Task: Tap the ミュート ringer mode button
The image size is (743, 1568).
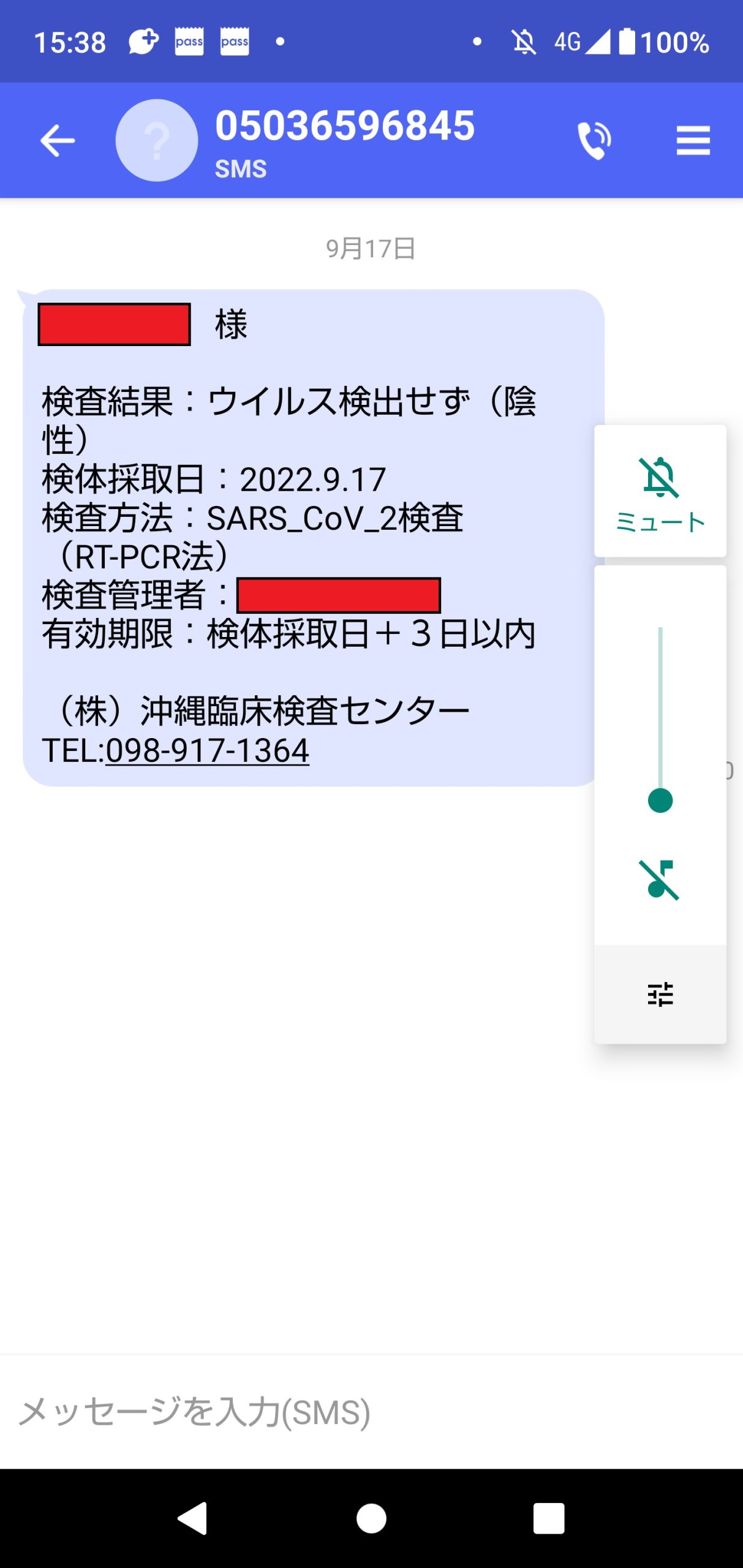Action: click(x=660, y=491)
